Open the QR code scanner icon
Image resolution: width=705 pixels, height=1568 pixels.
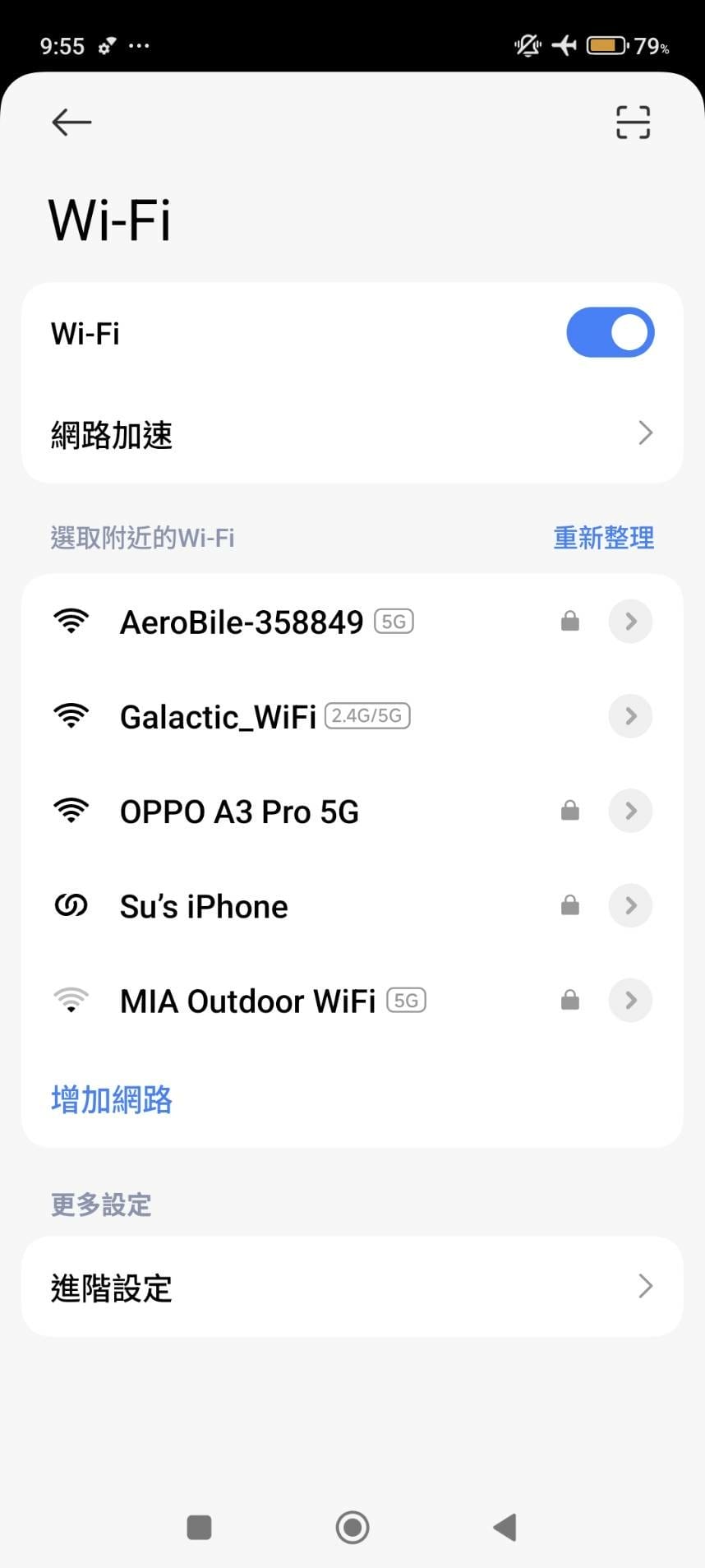point(633,123)
